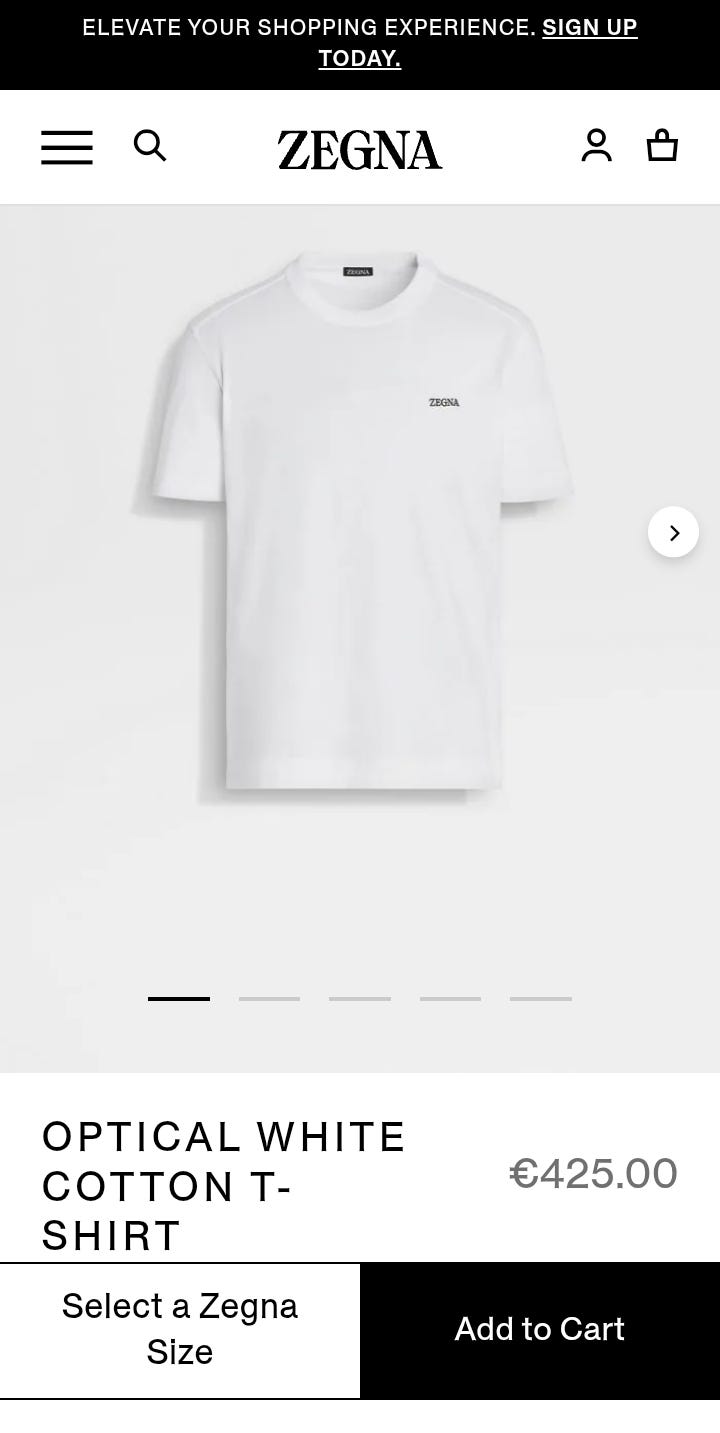
Task: Jump to the second product image indicator
Action: pos(269,998)
